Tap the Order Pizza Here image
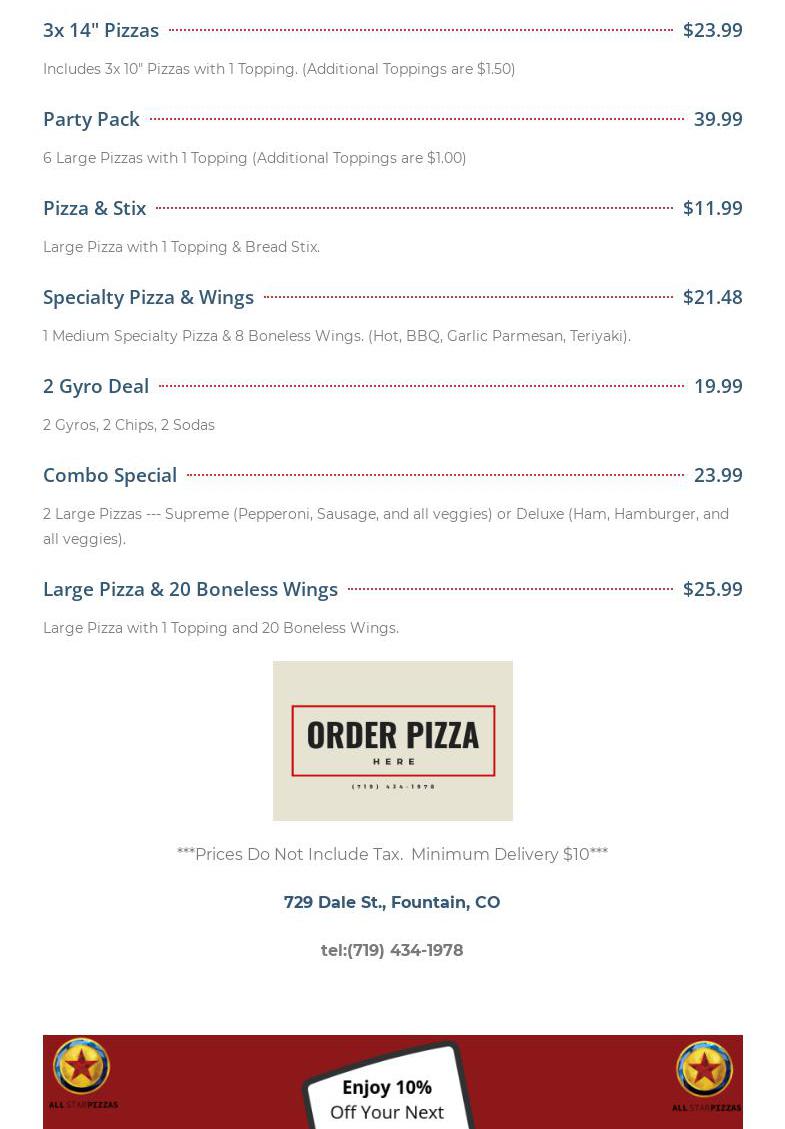Image resolution: width=785 pixels, height=1129 pixels. click(x=392, y=741)
